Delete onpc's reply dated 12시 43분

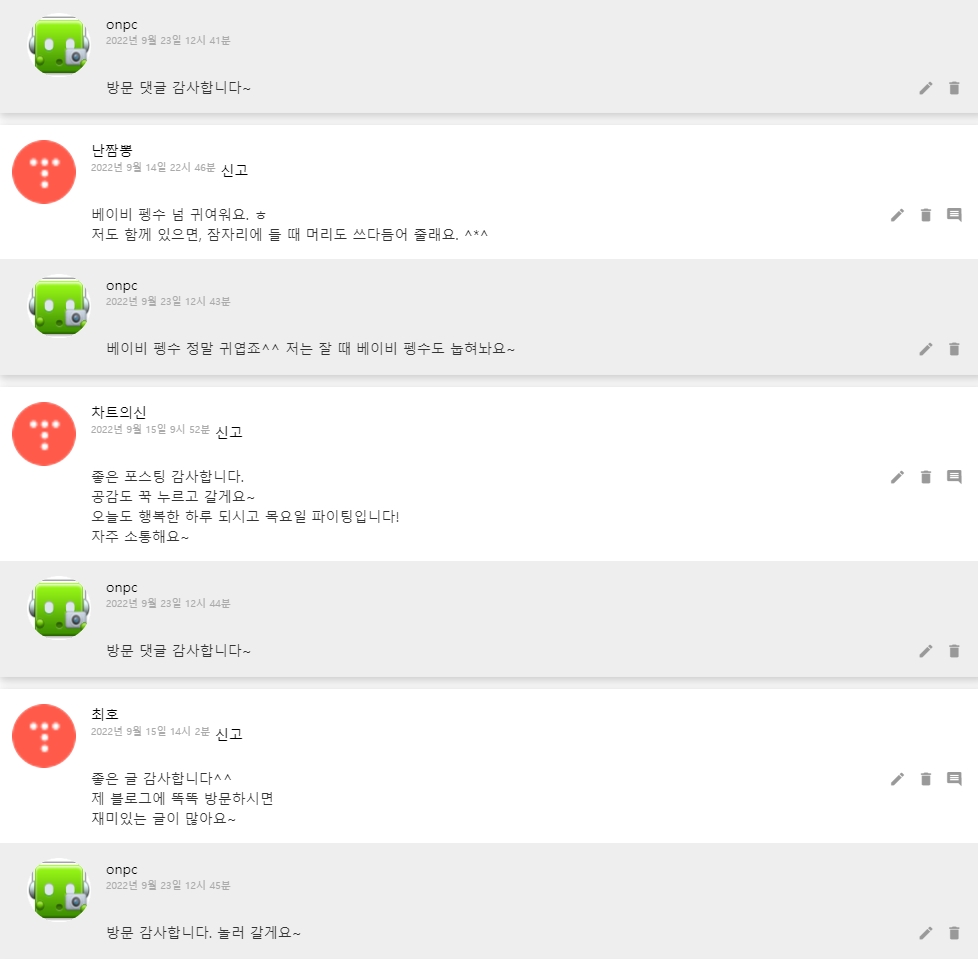click(x=954, y=349)
